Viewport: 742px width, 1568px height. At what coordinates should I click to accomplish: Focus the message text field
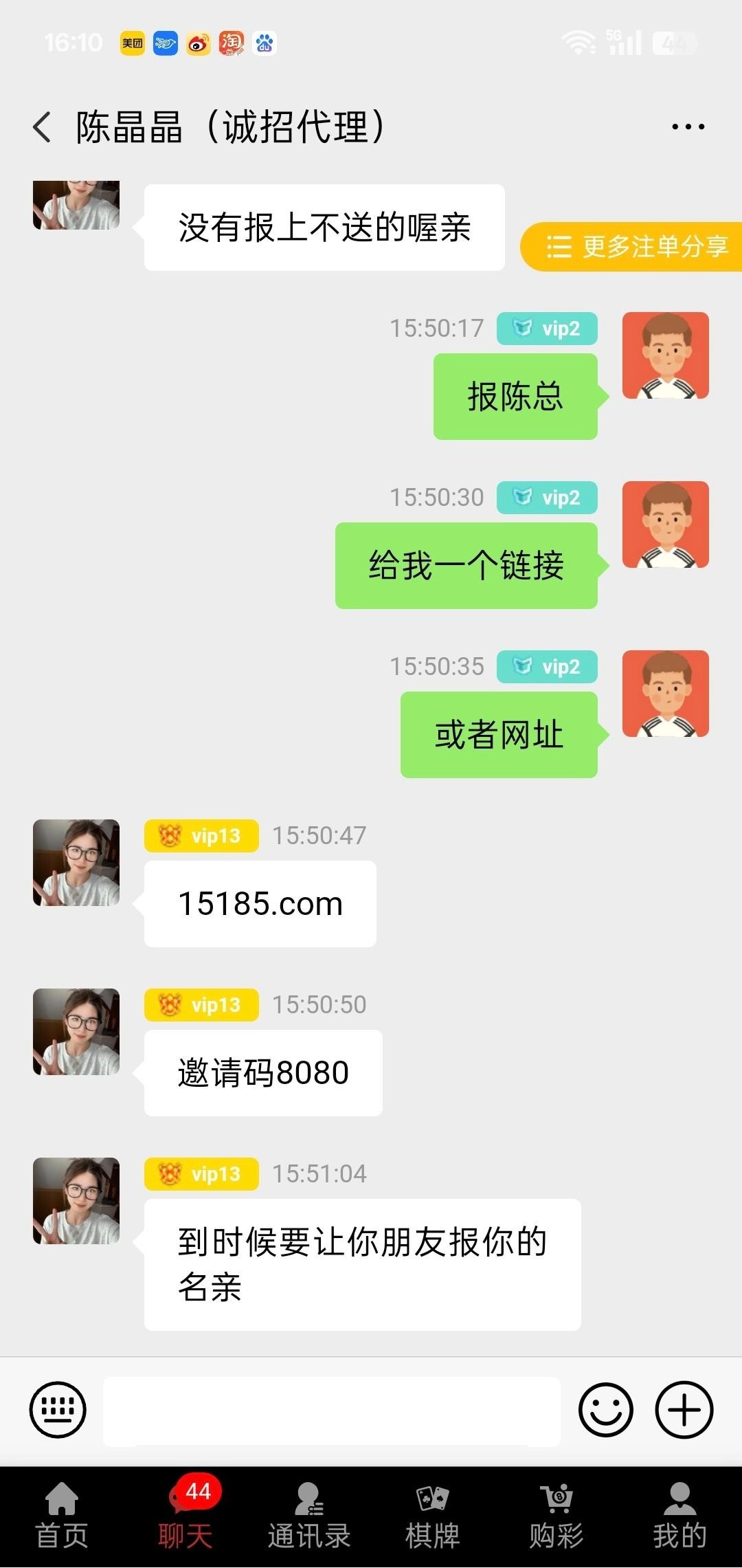332,1411
